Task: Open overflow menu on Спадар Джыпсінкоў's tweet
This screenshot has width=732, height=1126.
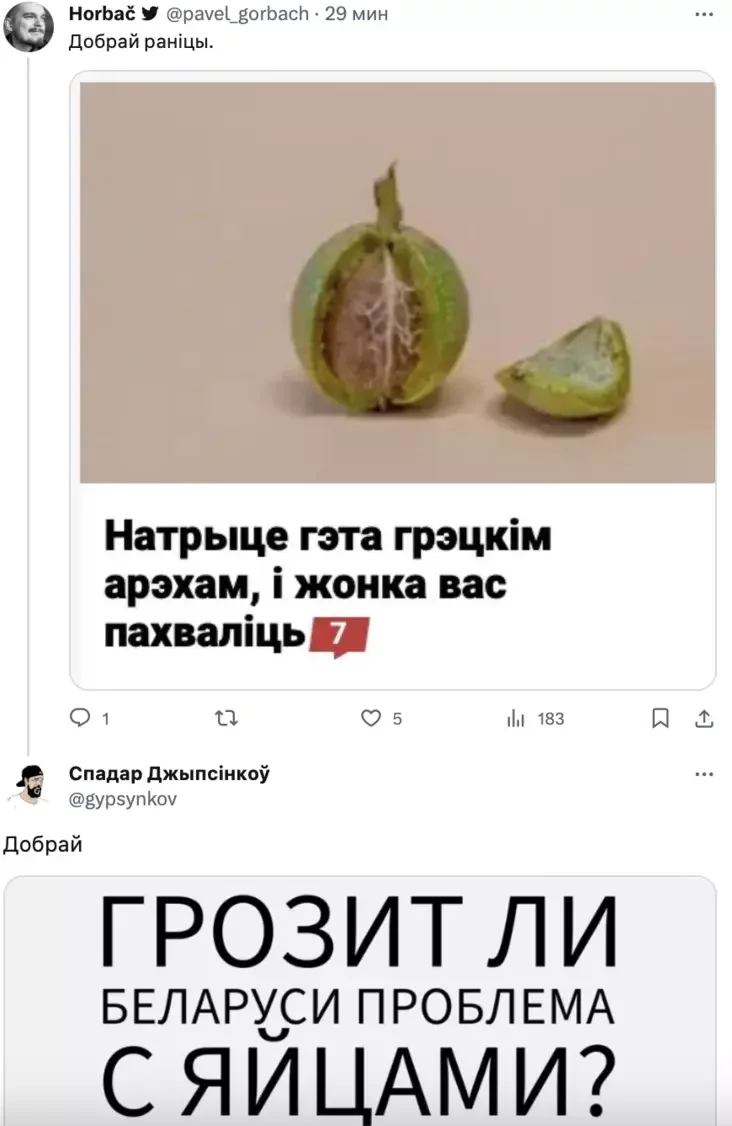Action: click(704, 774)
